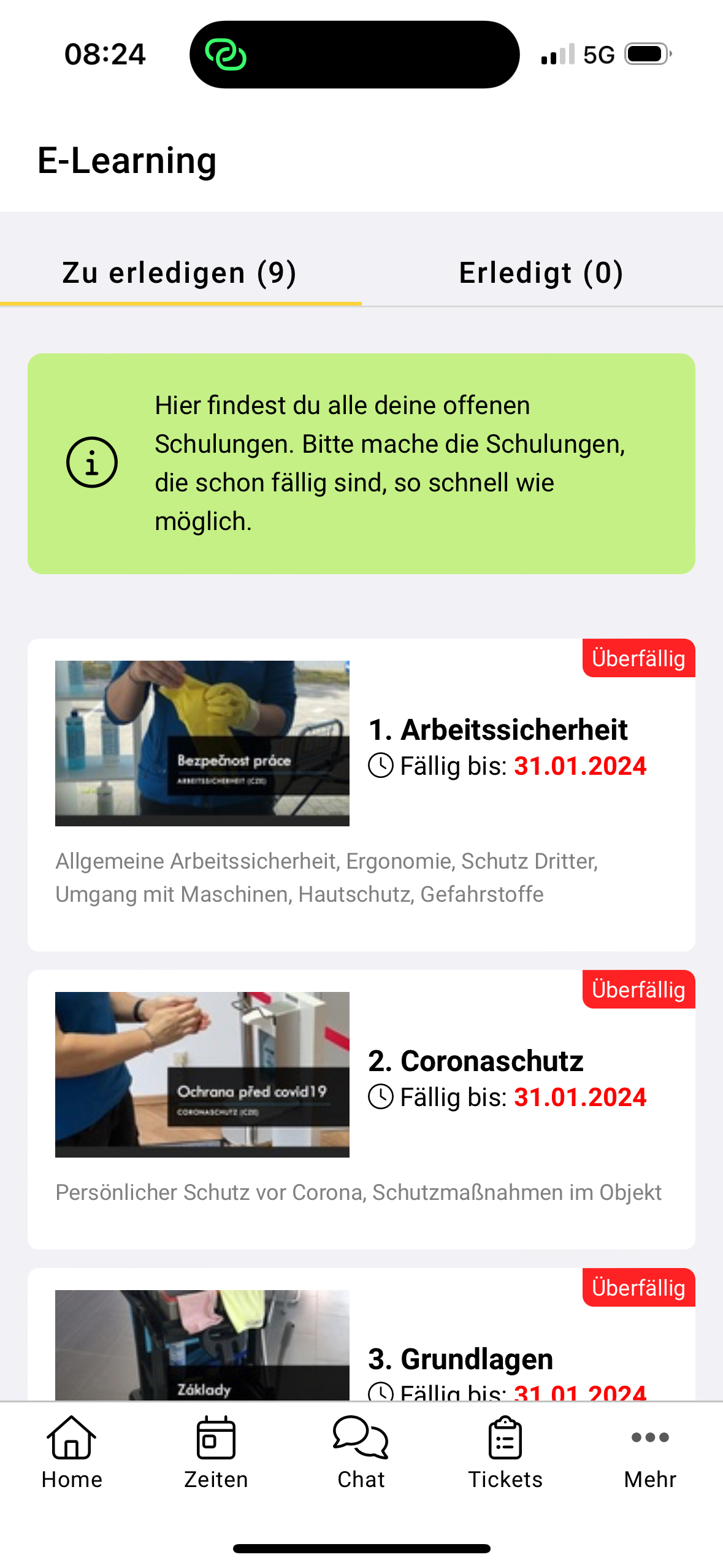Open the Mehr menu

click(x=649, y=1453)
